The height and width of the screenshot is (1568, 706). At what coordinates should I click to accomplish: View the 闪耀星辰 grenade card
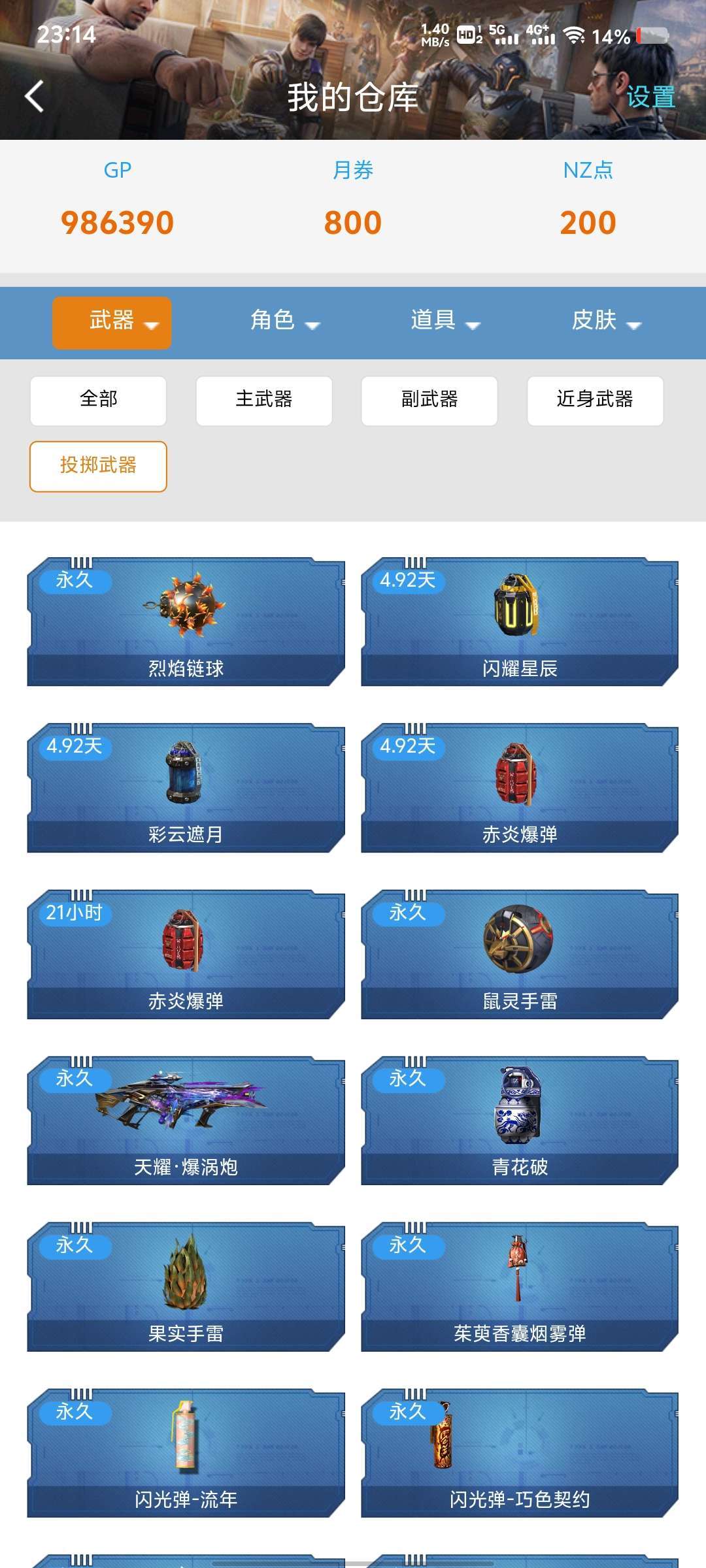click(520, 621)
